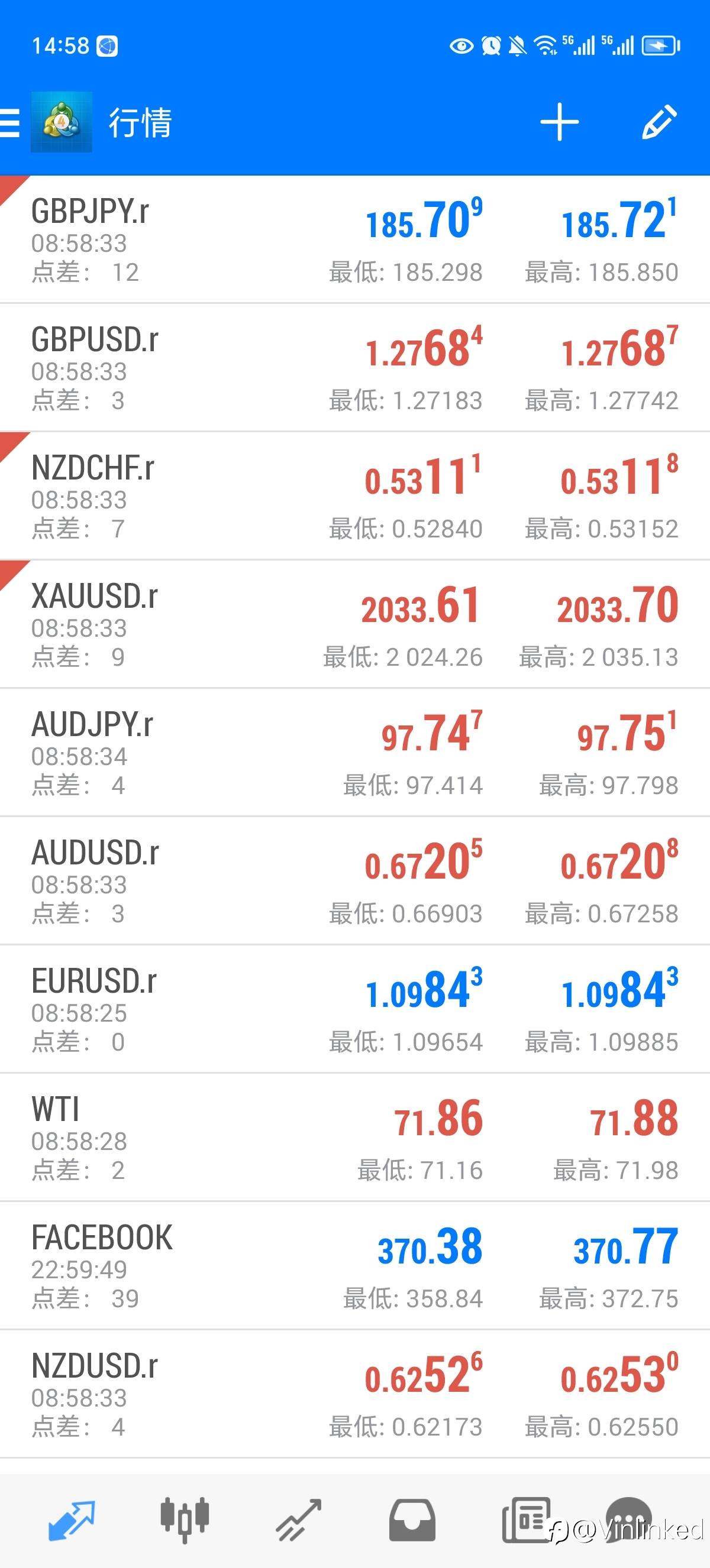This screenshot has width=710, height=1568.
Task: Tap the WTI oil quote row
Action: click(355, 1138)
